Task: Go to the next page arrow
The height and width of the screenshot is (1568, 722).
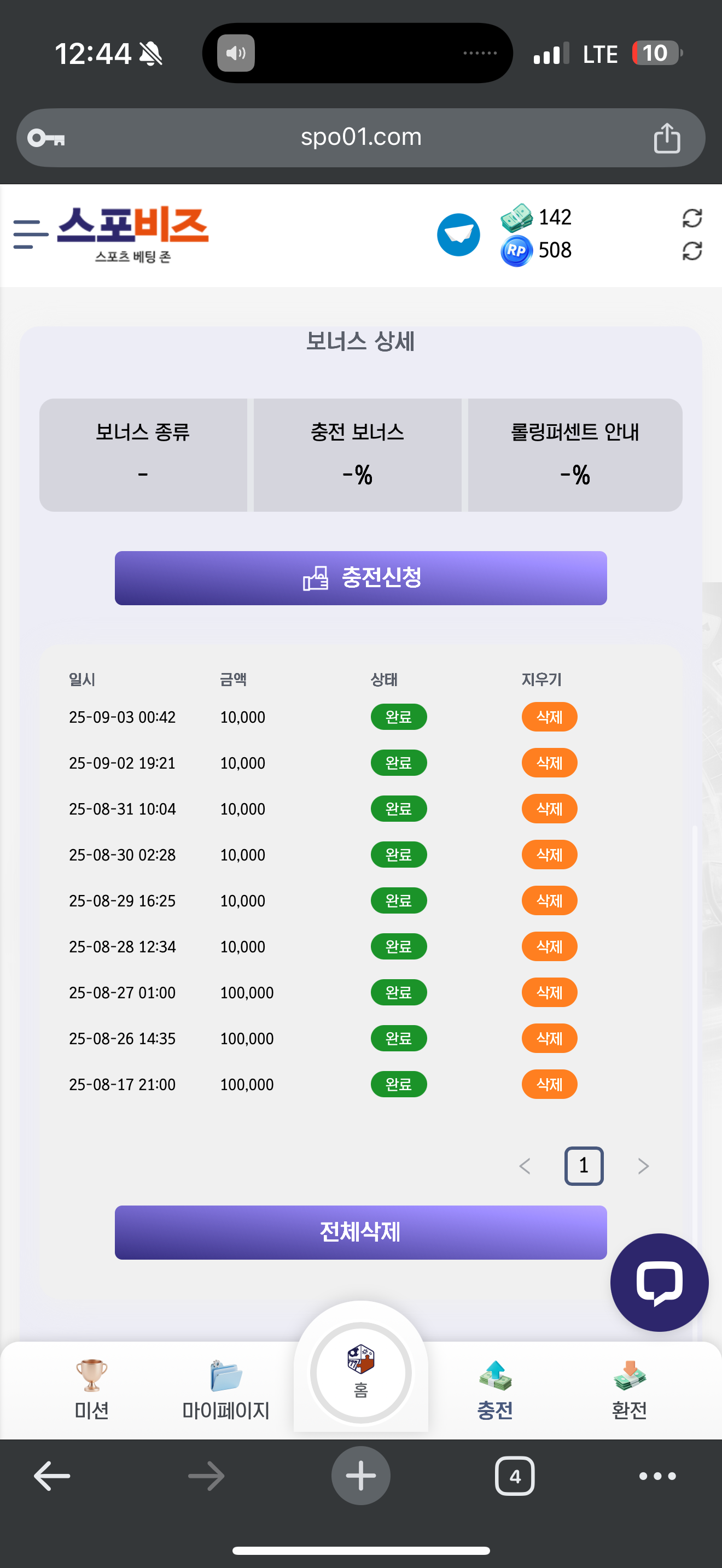Action: 643,1166
